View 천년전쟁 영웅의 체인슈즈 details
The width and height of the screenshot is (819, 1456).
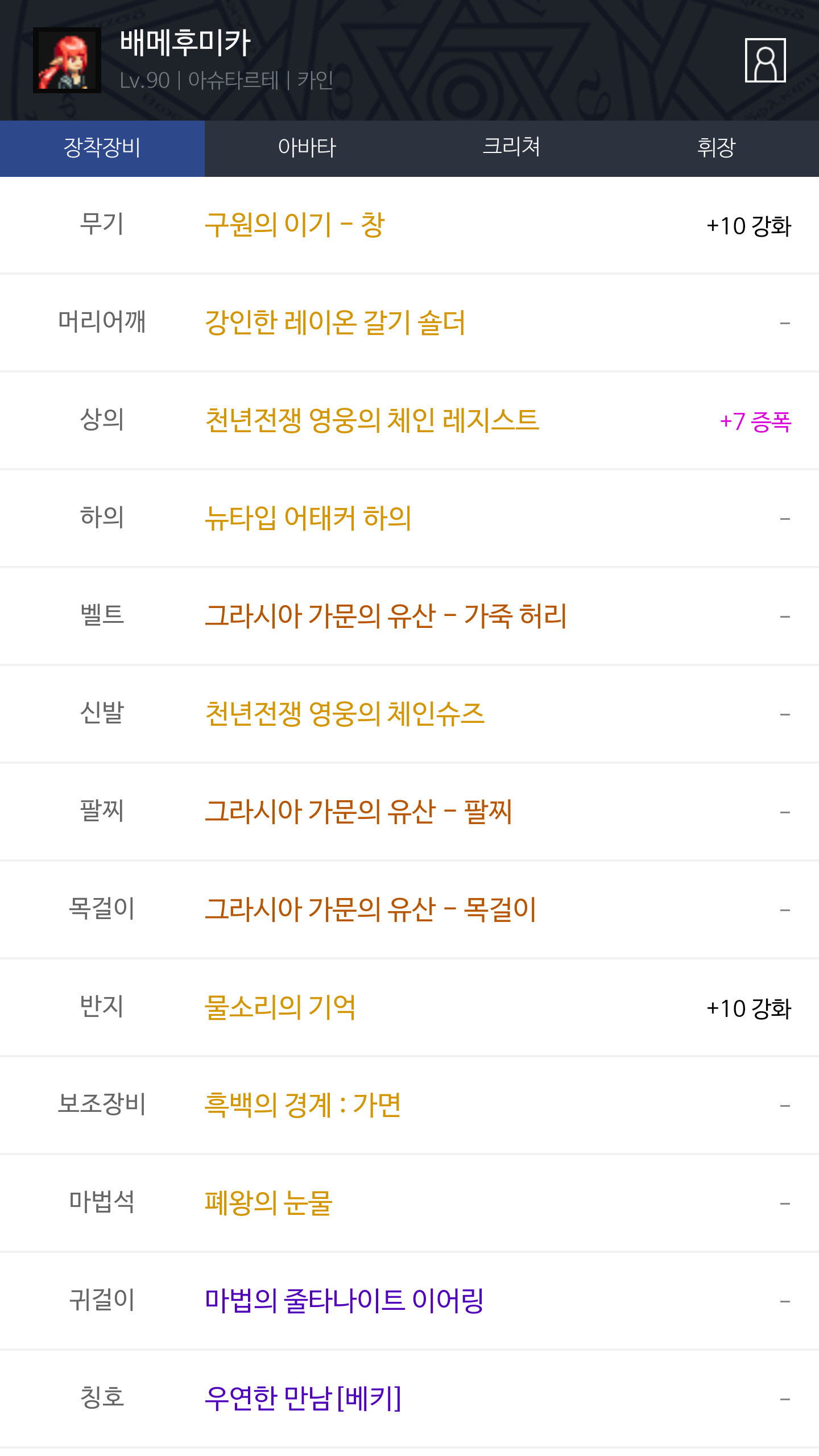point(345,714)
